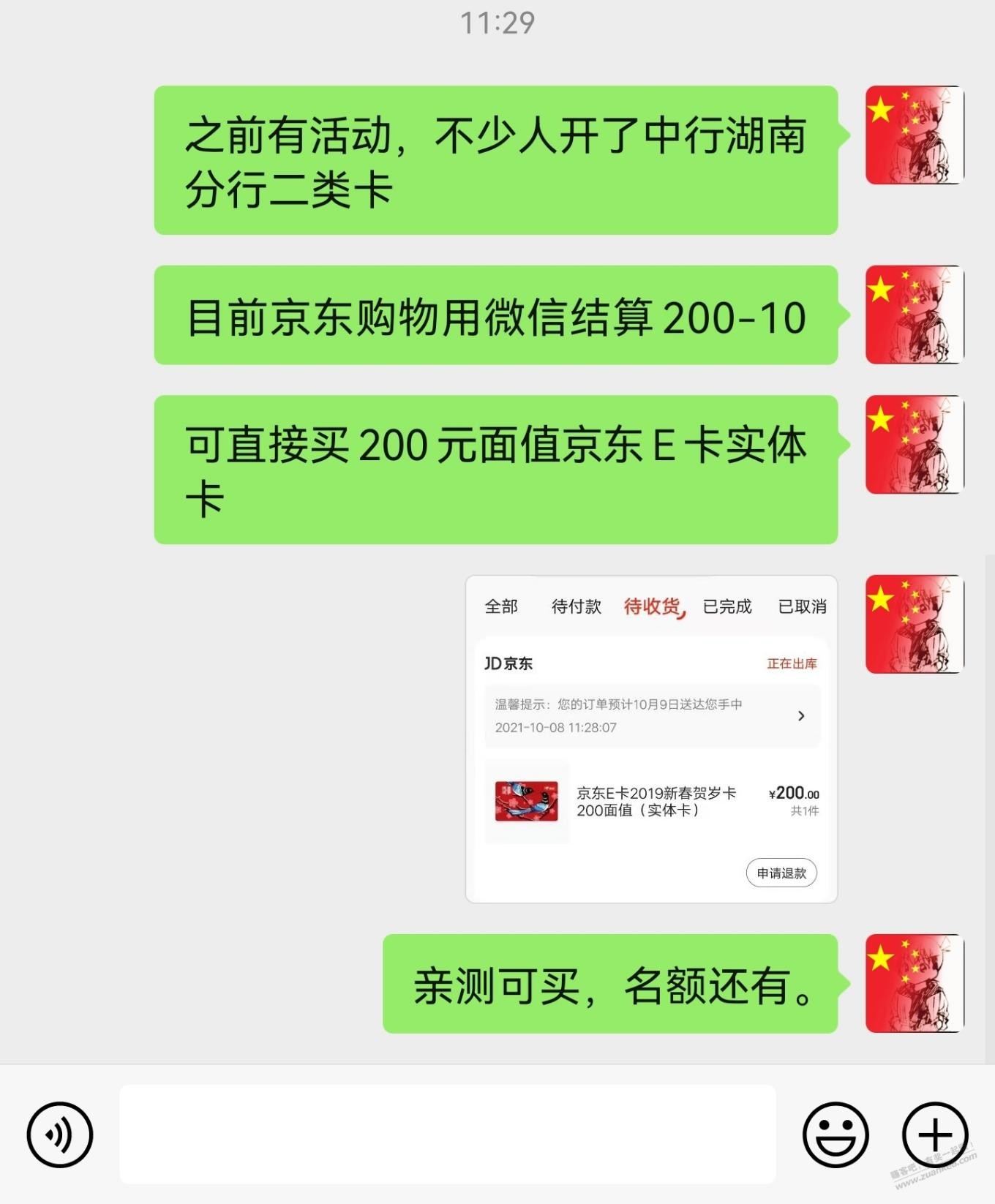The height and width of the screenshot is (1204, 995).
Task: View the shared JD order screenshot
Action: pyautogui.click(x=651, y=739)
